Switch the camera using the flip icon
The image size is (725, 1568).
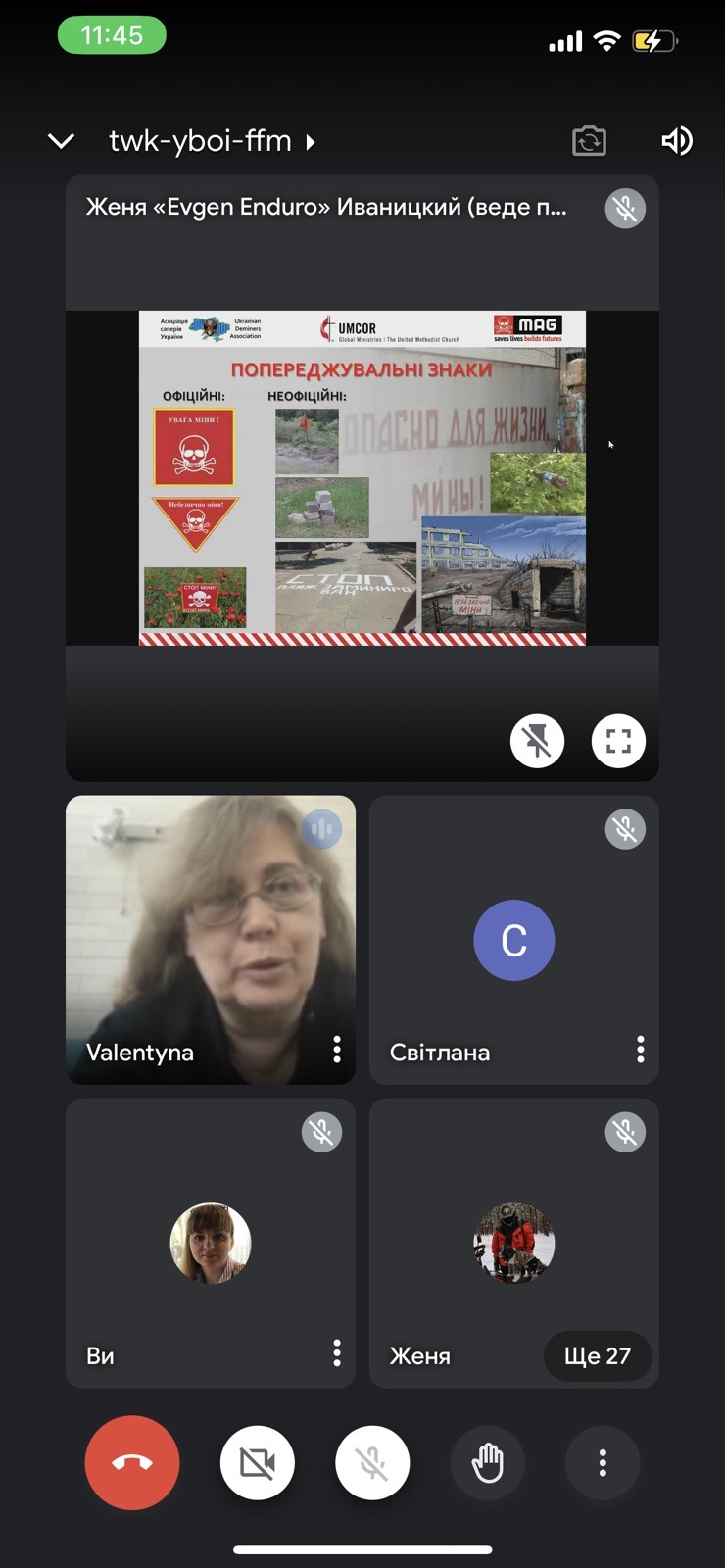coord(589,141)
